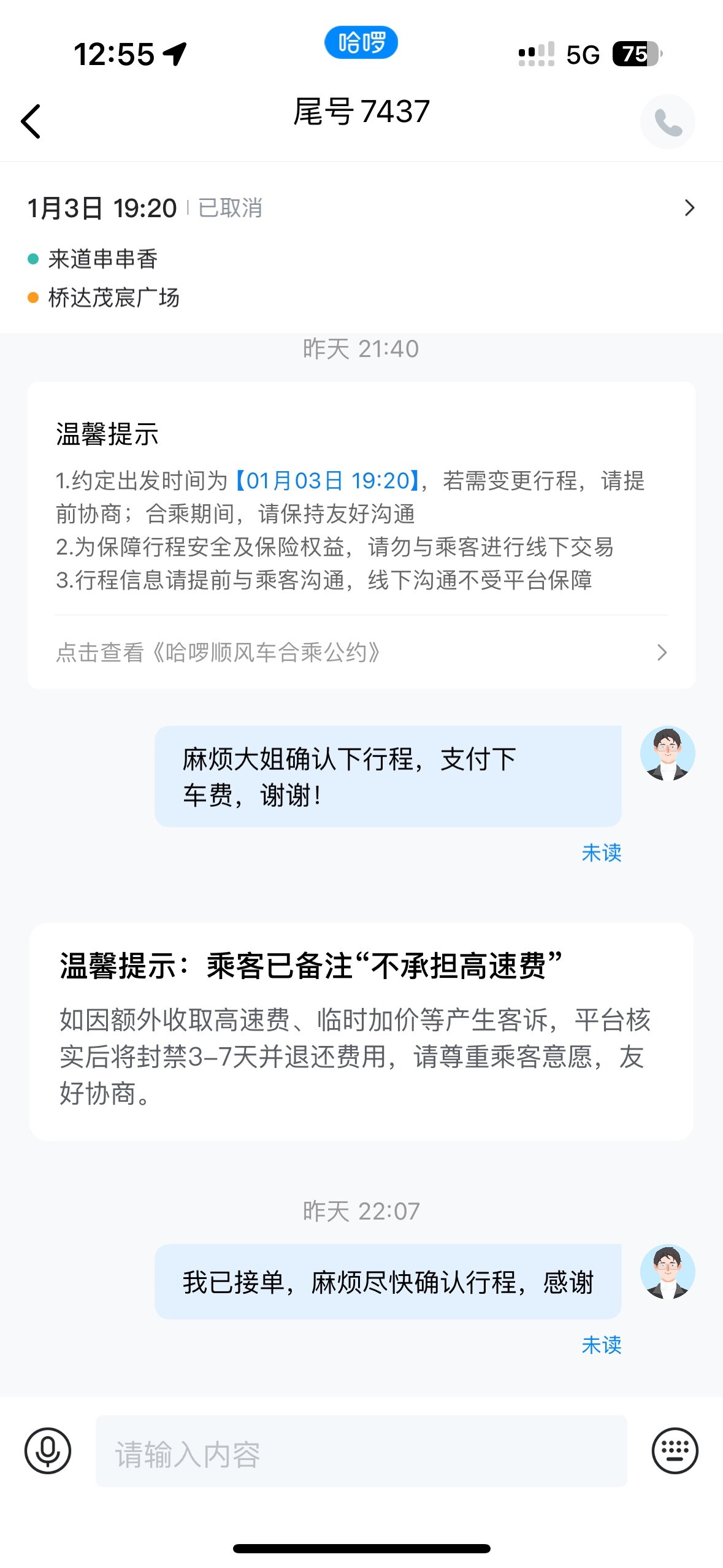Tap the avatar beside 我已接单 message
Screen dimensions: 723x1568
click(667, 1271)
